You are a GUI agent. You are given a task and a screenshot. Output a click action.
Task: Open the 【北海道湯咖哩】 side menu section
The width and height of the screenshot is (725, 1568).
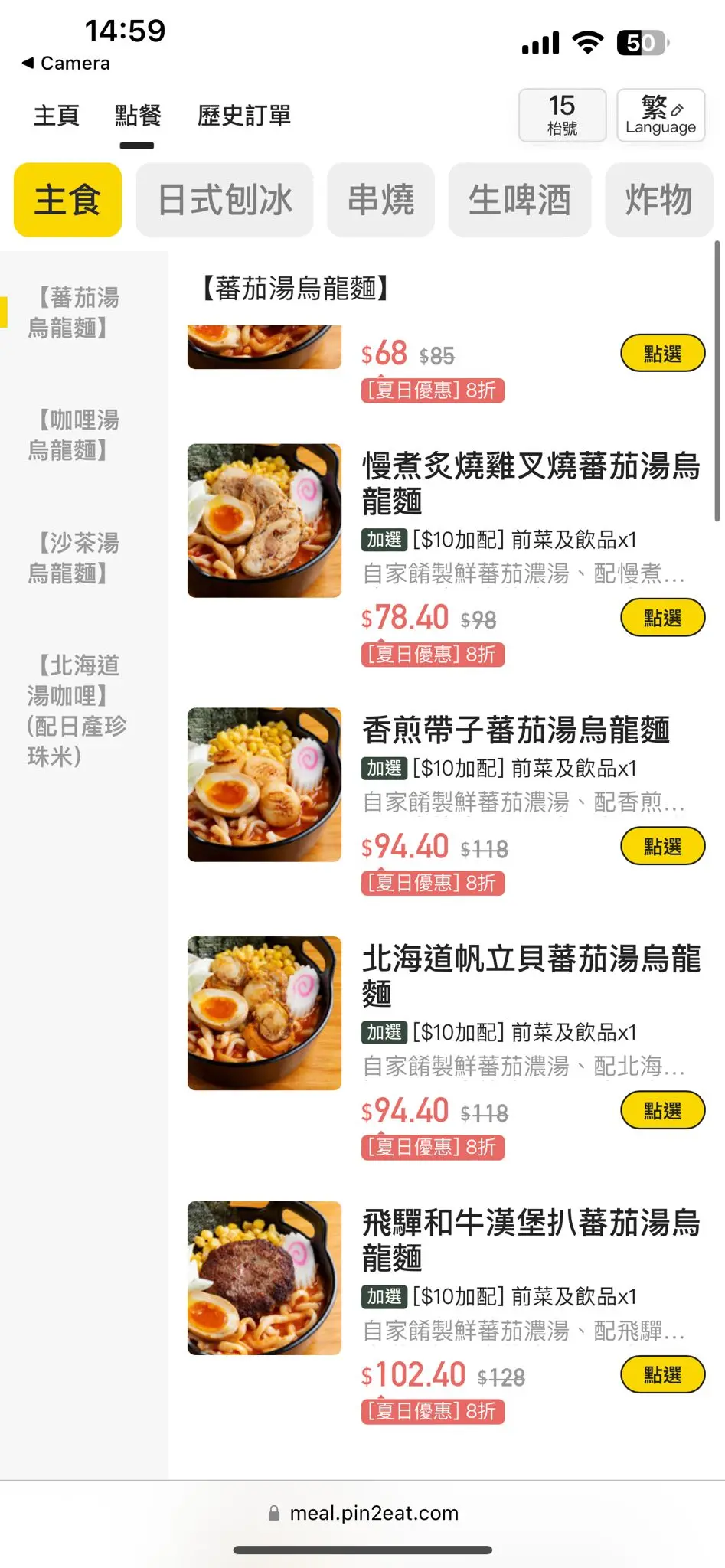click(x=76, y=710)
